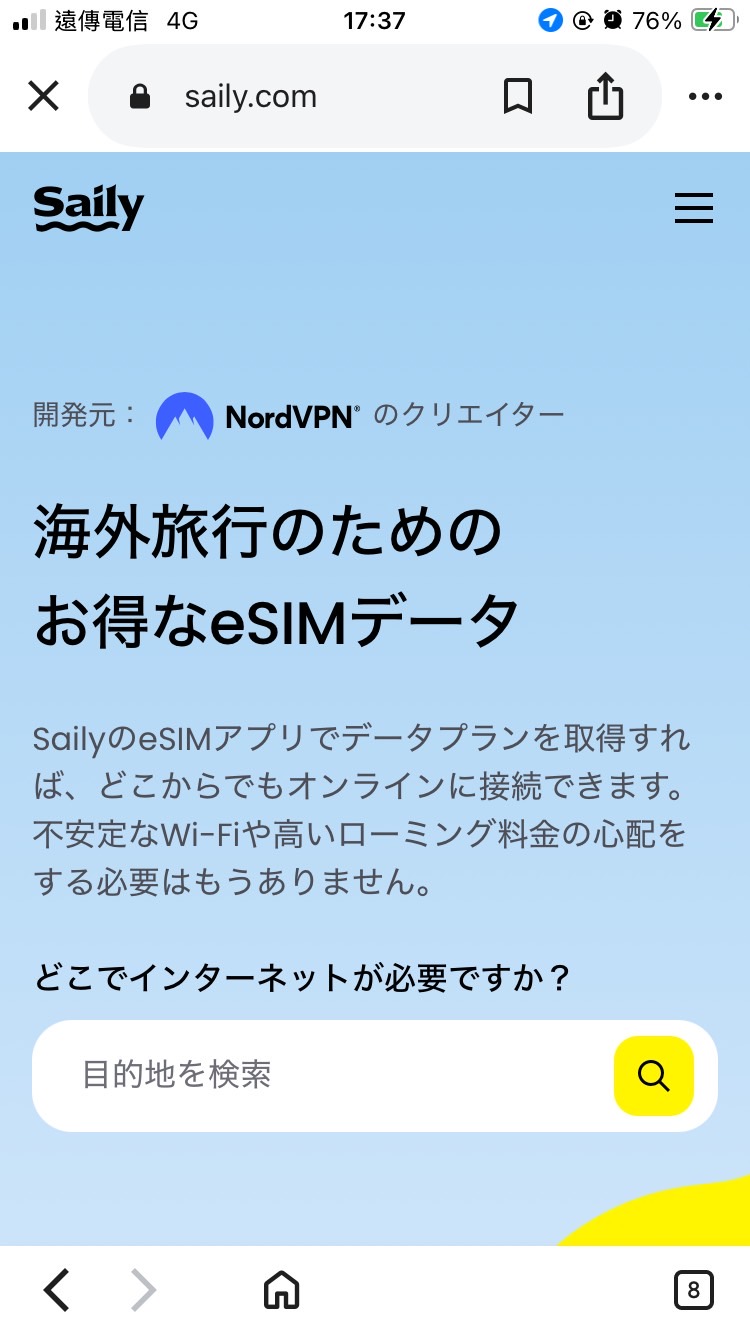Open the Saily hamburger menu
This screenshot has height=1334, width=750.
tap(693, 208)
